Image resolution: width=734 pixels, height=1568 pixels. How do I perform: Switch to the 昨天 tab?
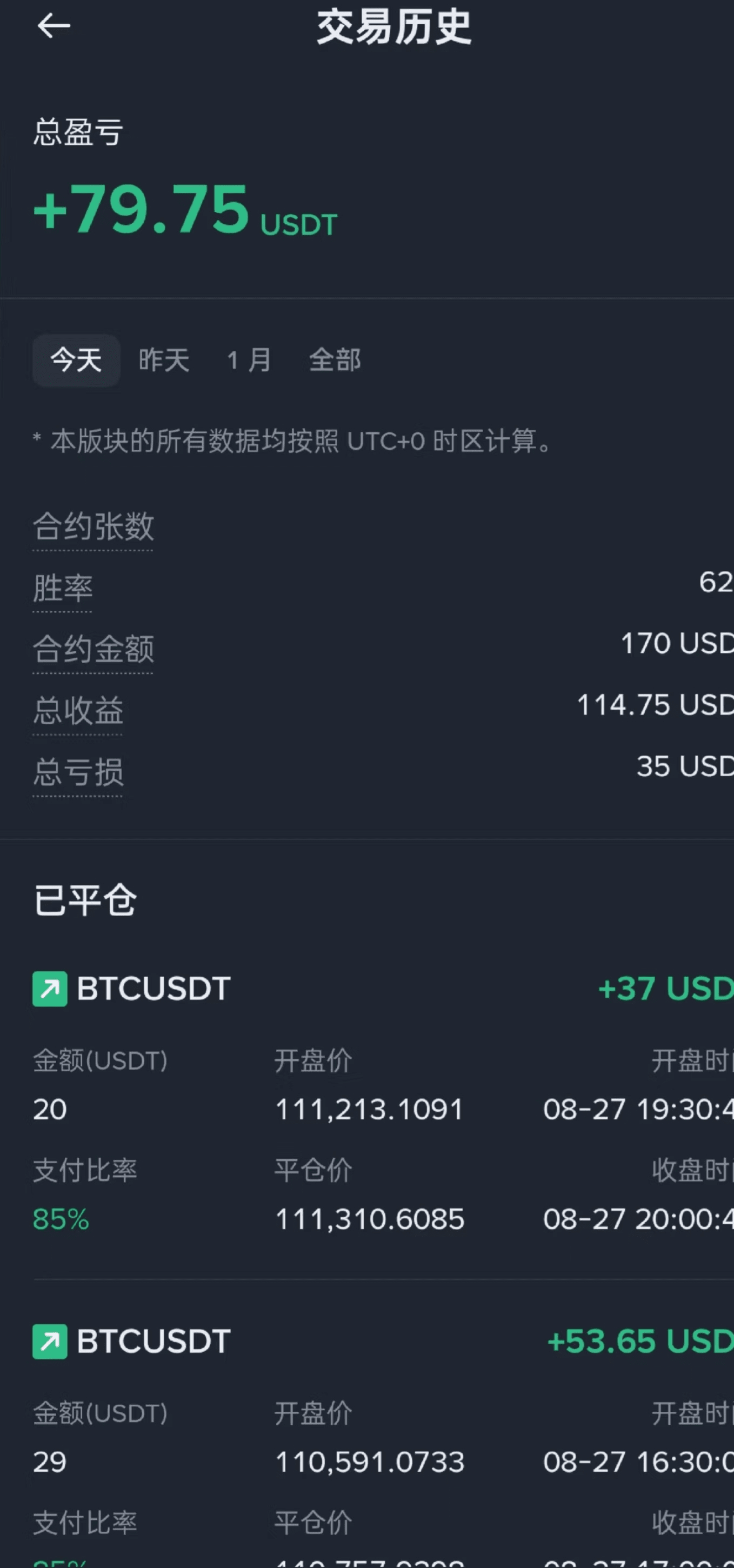pyautogui.click(x=164, y=360)
